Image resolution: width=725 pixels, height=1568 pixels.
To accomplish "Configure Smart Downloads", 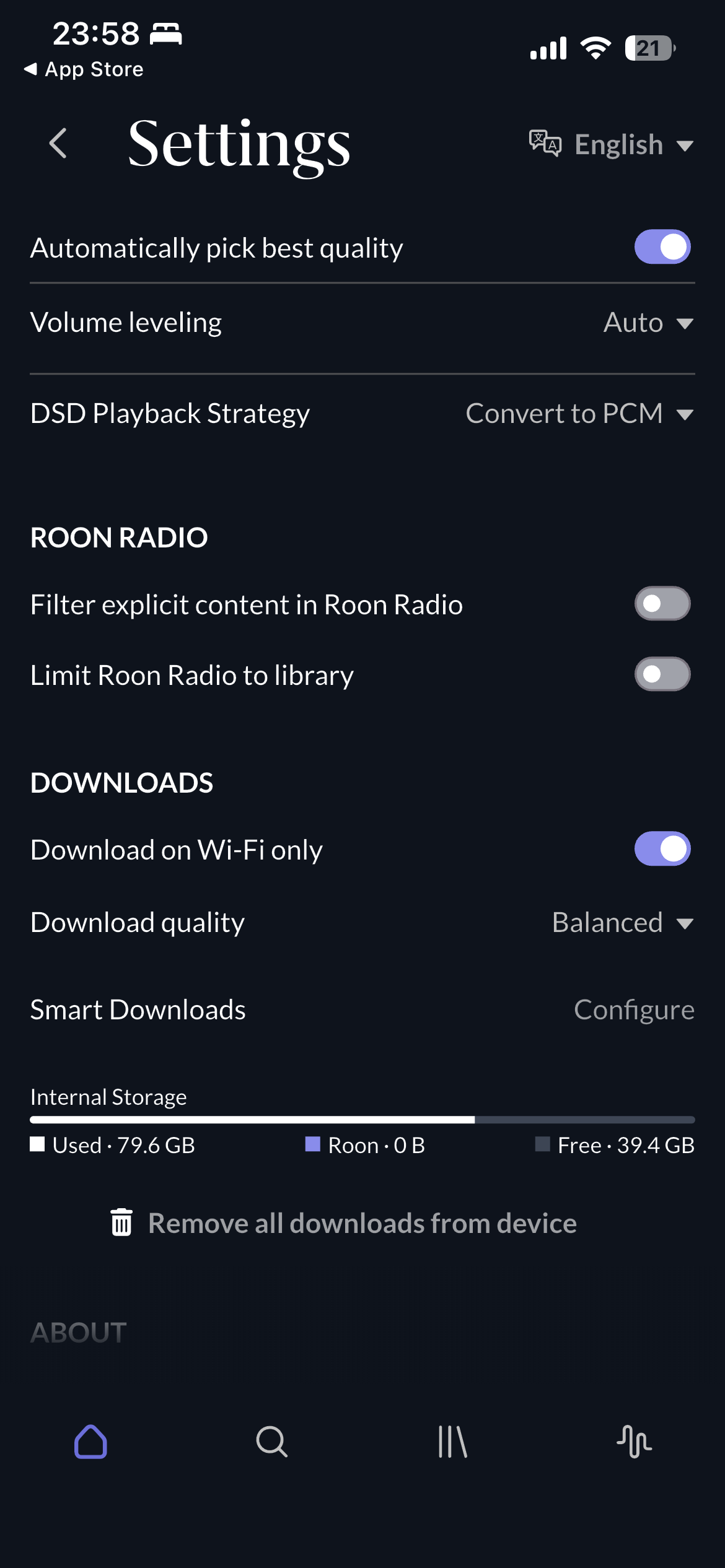I will (633, 1010).
